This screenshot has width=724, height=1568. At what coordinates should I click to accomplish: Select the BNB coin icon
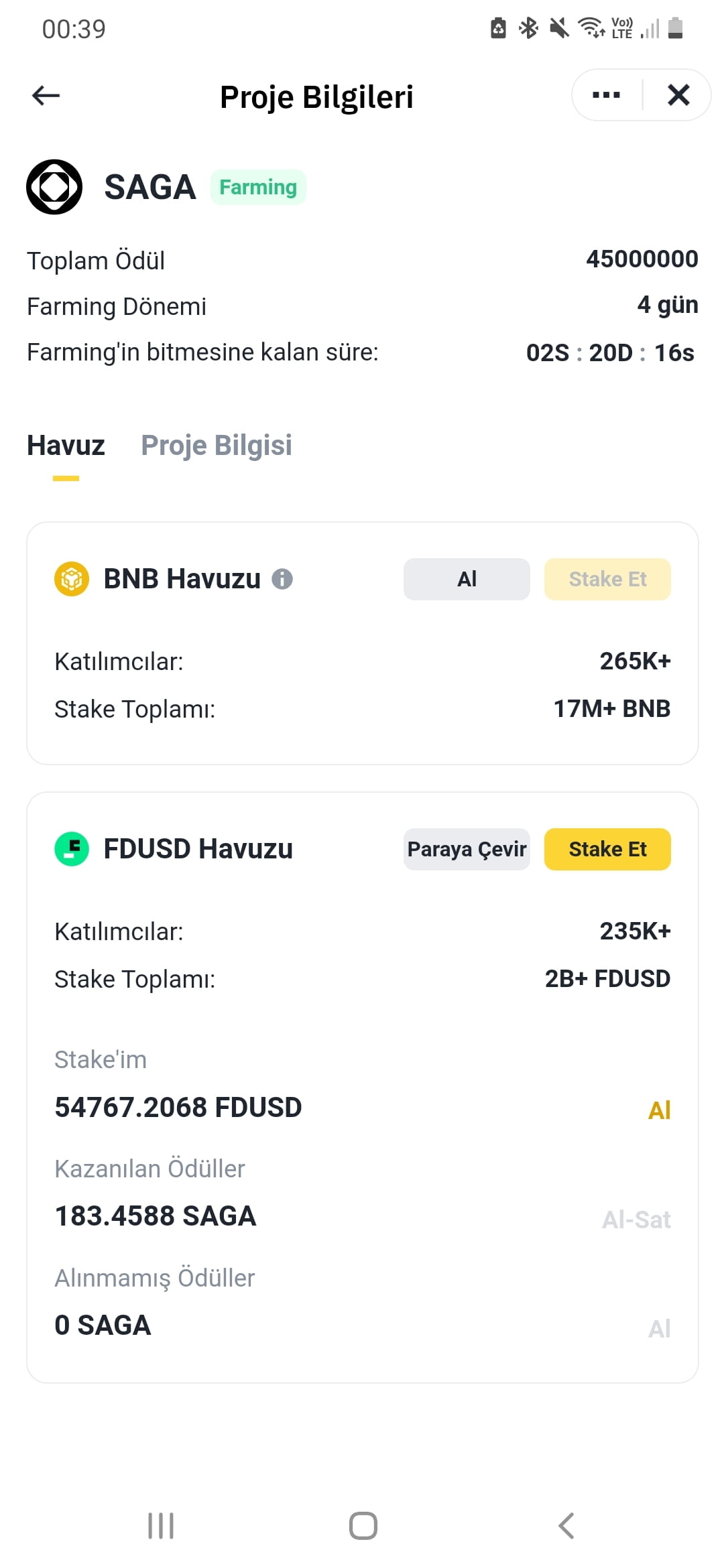click(70, 578)
